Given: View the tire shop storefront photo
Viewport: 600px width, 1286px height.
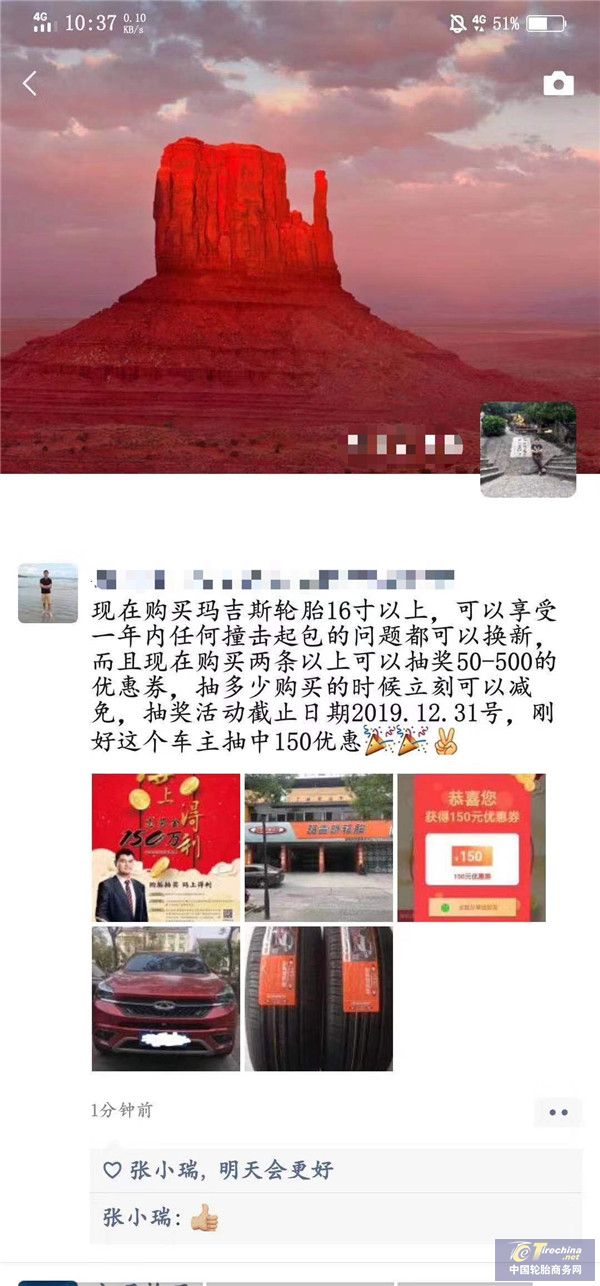Looking at the screenshot, I should click(319, 848).
